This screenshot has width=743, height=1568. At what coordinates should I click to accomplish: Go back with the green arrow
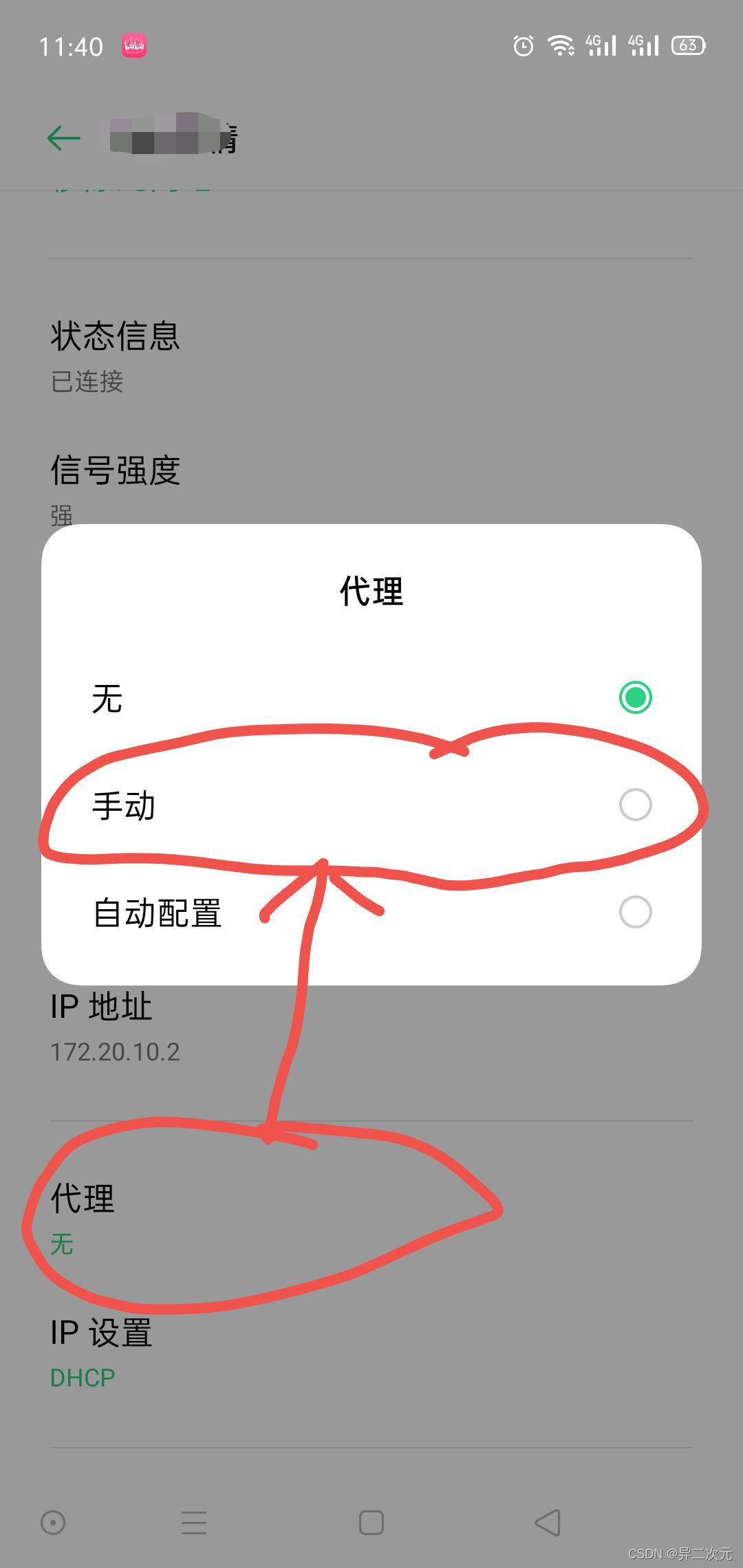pyautogui.click(x=64, y=138)
